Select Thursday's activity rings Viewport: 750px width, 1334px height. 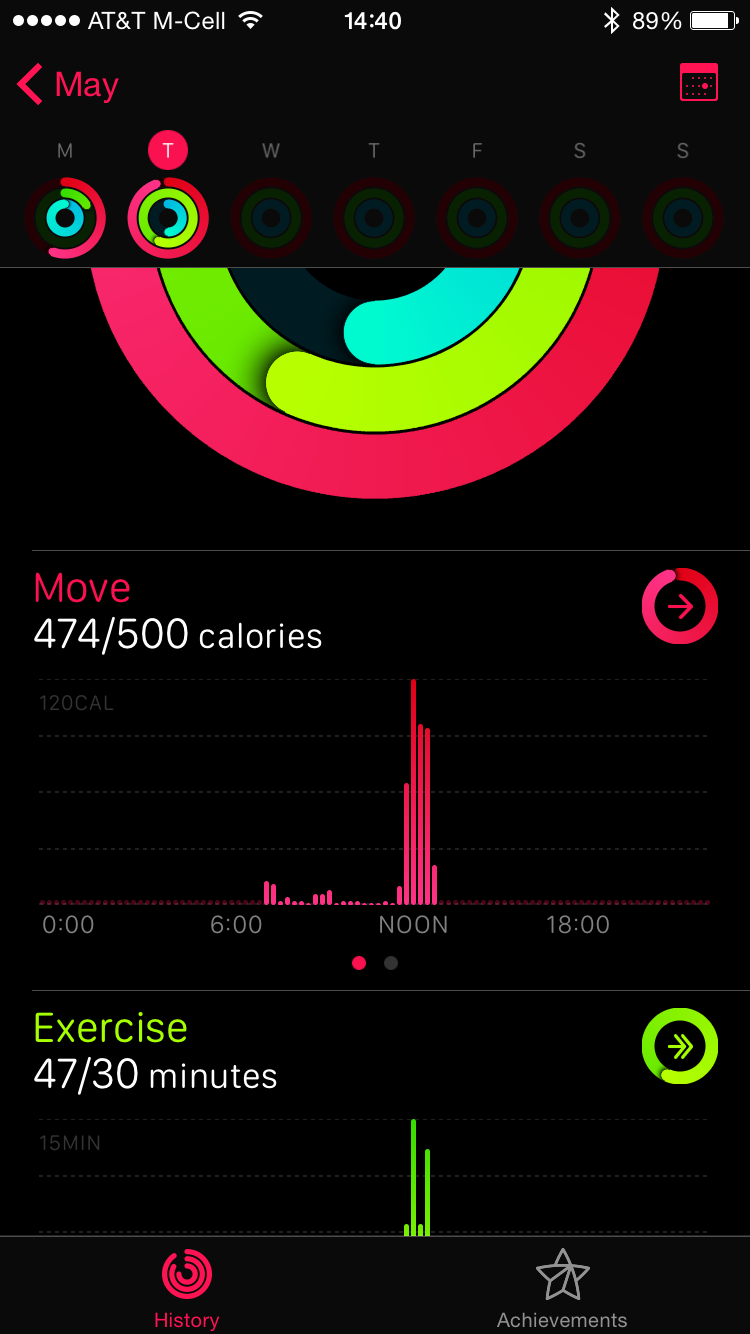coord(374,217)
